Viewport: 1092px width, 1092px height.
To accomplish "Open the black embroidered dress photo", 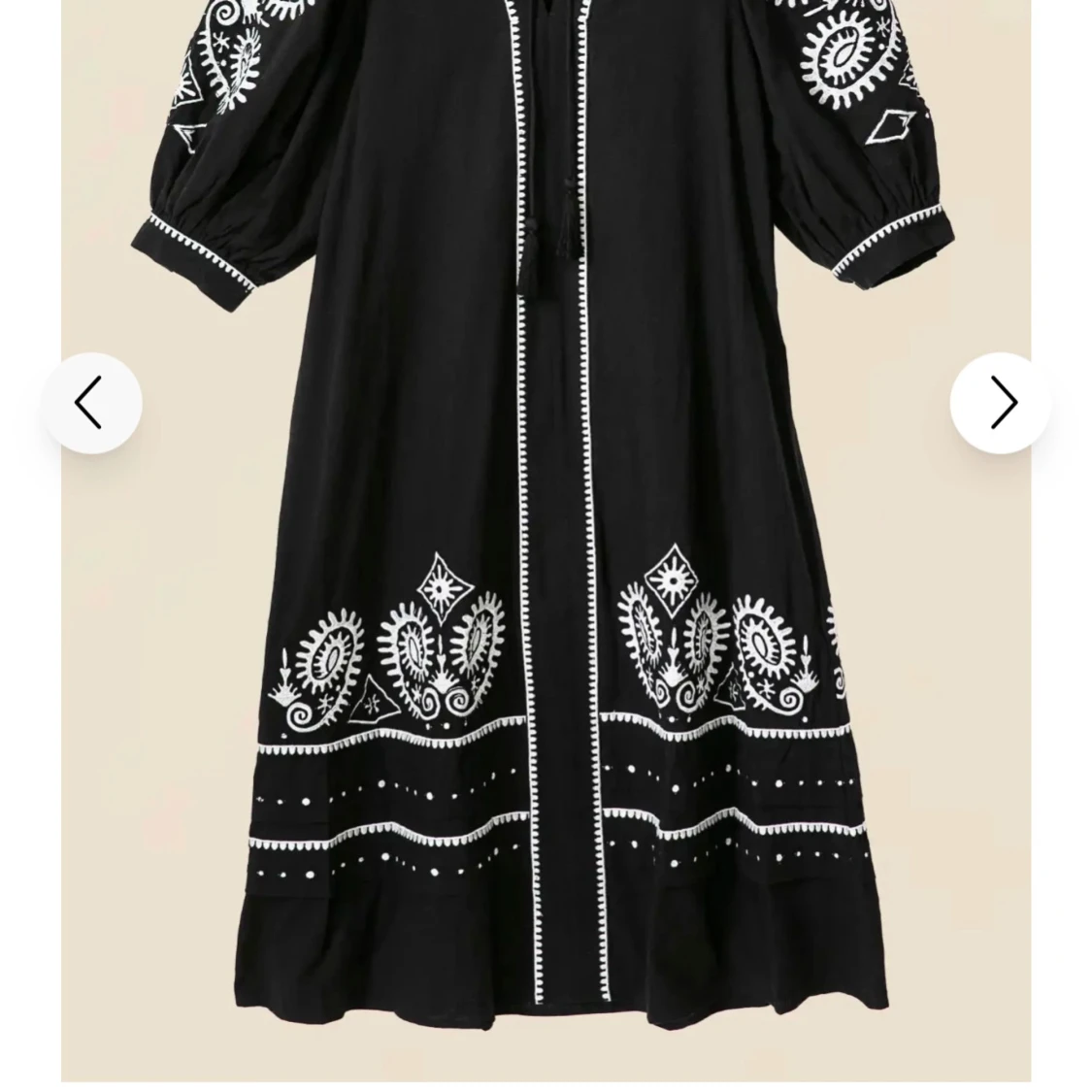I will pyautogui.click(x=546, y=544).
